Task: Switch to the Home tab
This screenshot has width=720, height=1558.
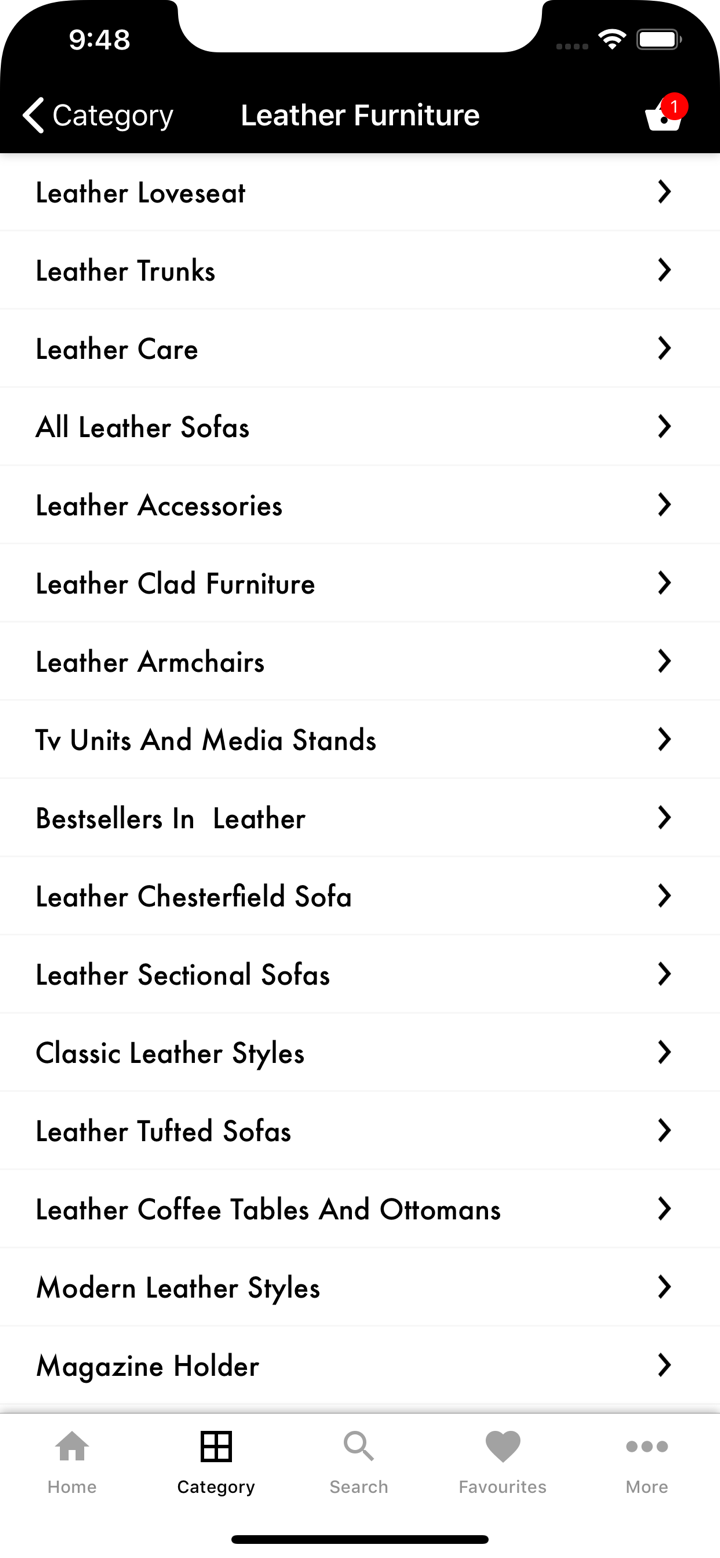Action: tap(71, 1462)
